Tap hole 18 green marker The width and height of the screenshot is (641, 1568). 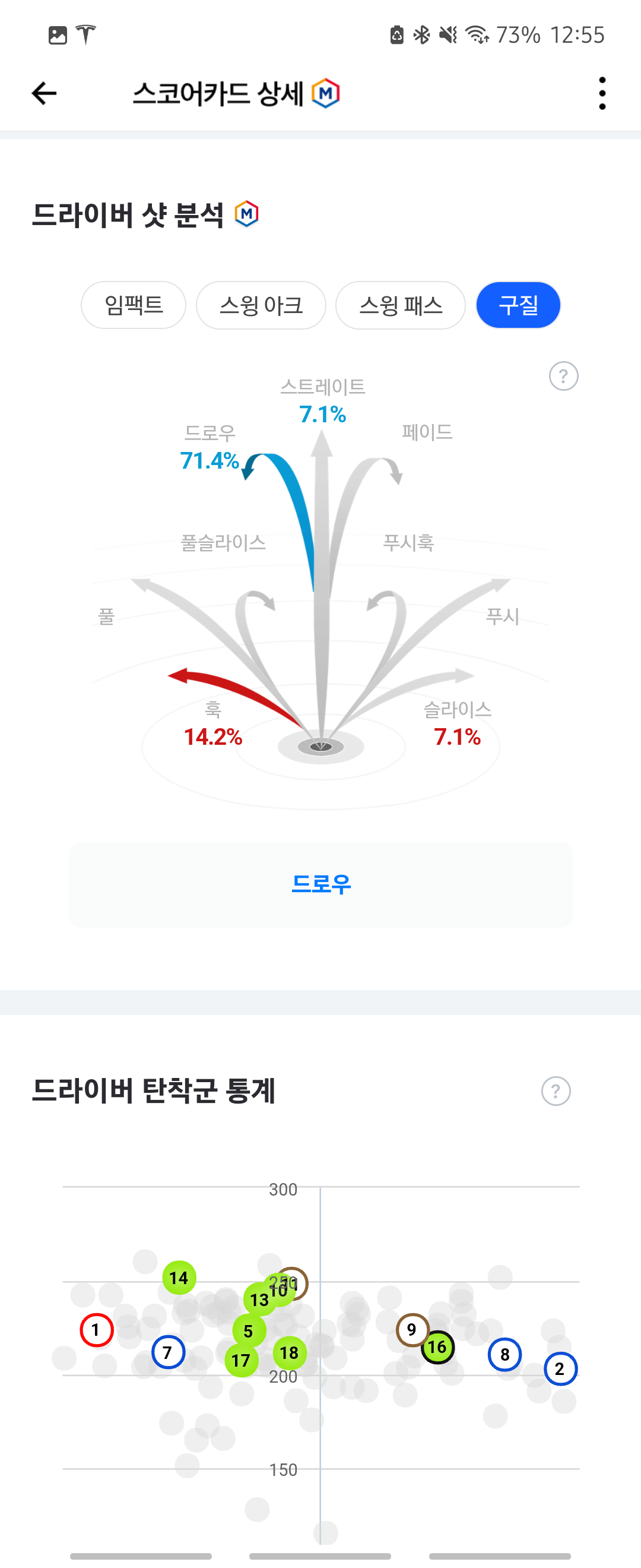(290, 1352)
